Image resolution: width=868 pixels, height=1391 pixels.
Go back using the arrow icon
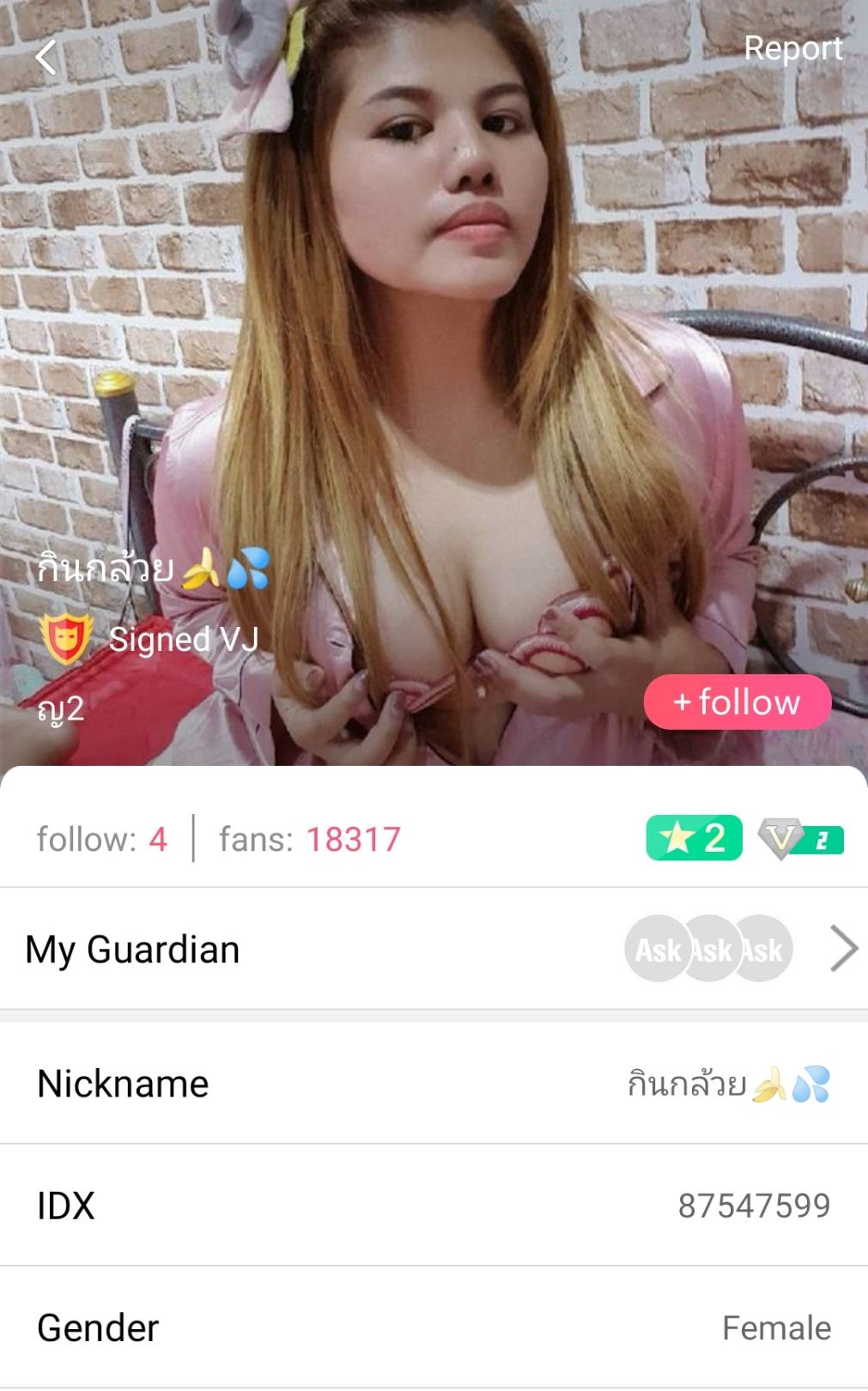point(46,58)
